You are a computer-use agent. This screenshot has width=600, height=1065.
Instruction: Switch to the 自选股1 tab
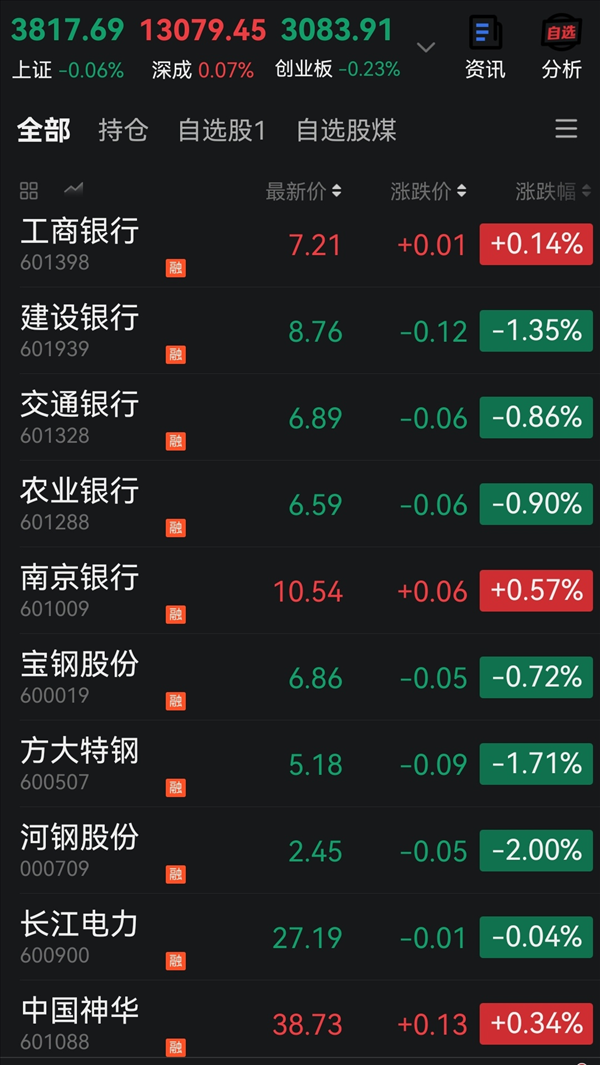pos(222,130)
